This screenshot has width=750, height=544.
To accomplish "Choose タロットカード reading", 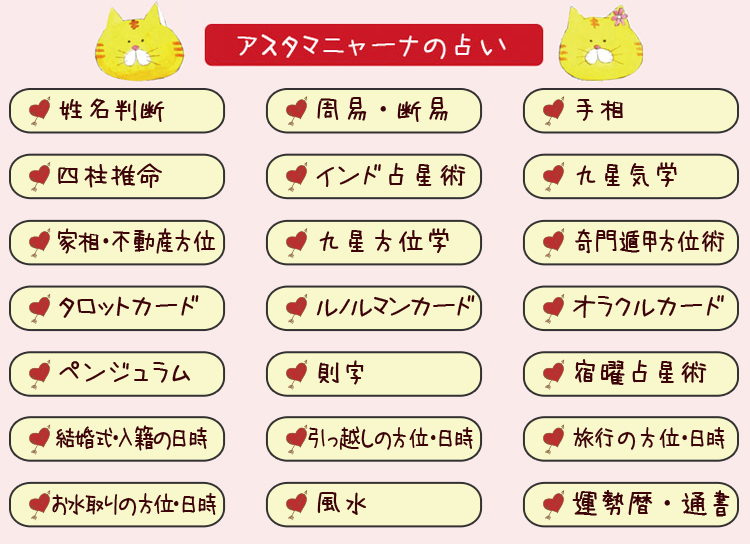I will point(117,308).
